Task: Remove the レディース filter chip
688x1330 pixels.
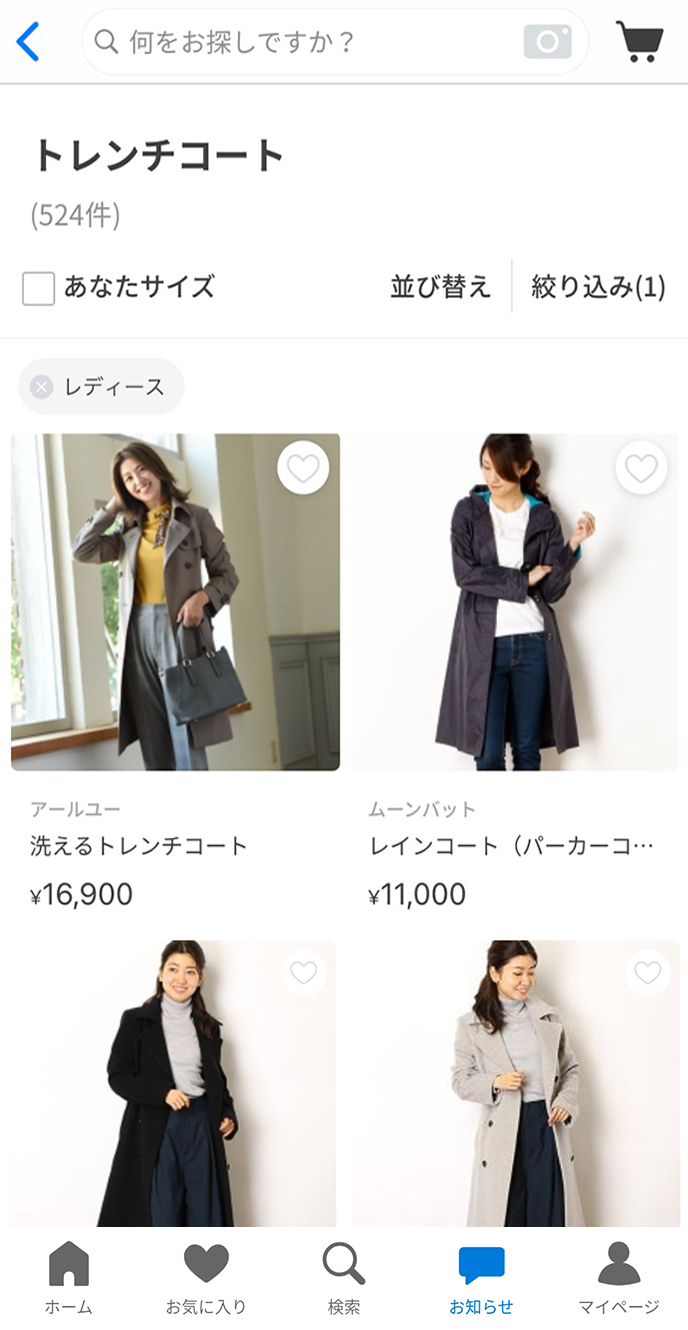Action: (x=42, y=387)
